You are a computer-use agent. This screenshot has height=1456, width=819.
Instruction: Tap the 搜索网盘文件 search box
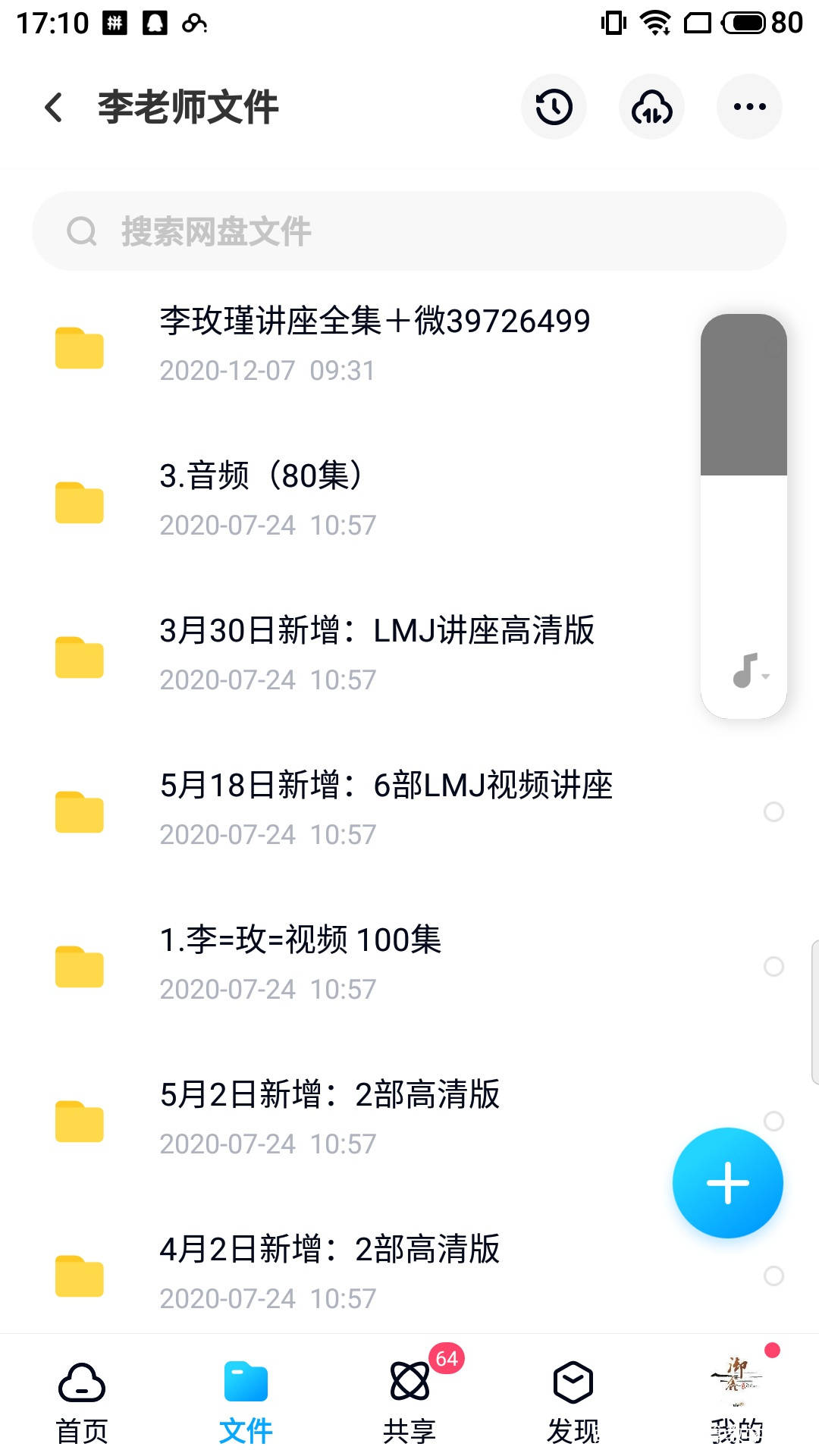(409, 231)
